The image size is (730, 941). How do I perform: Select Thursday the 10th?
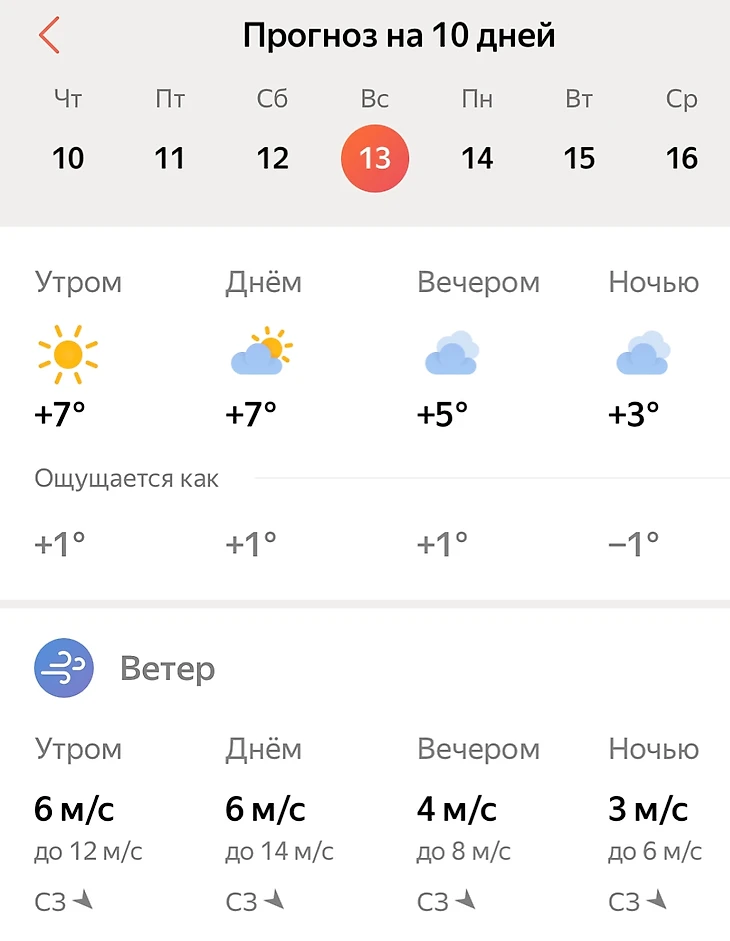[x=68, y=157]
